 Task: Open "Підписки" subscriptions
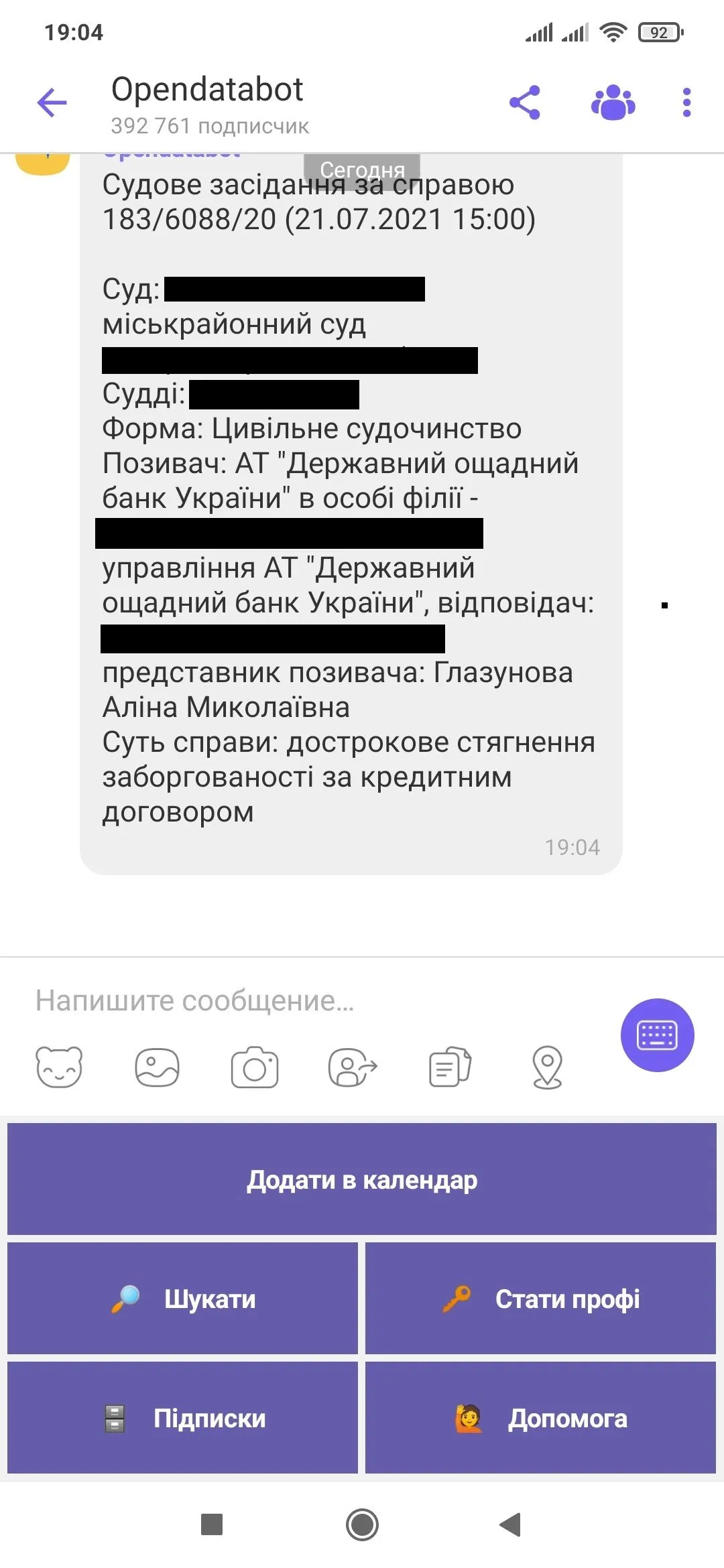pos(182,1418)
